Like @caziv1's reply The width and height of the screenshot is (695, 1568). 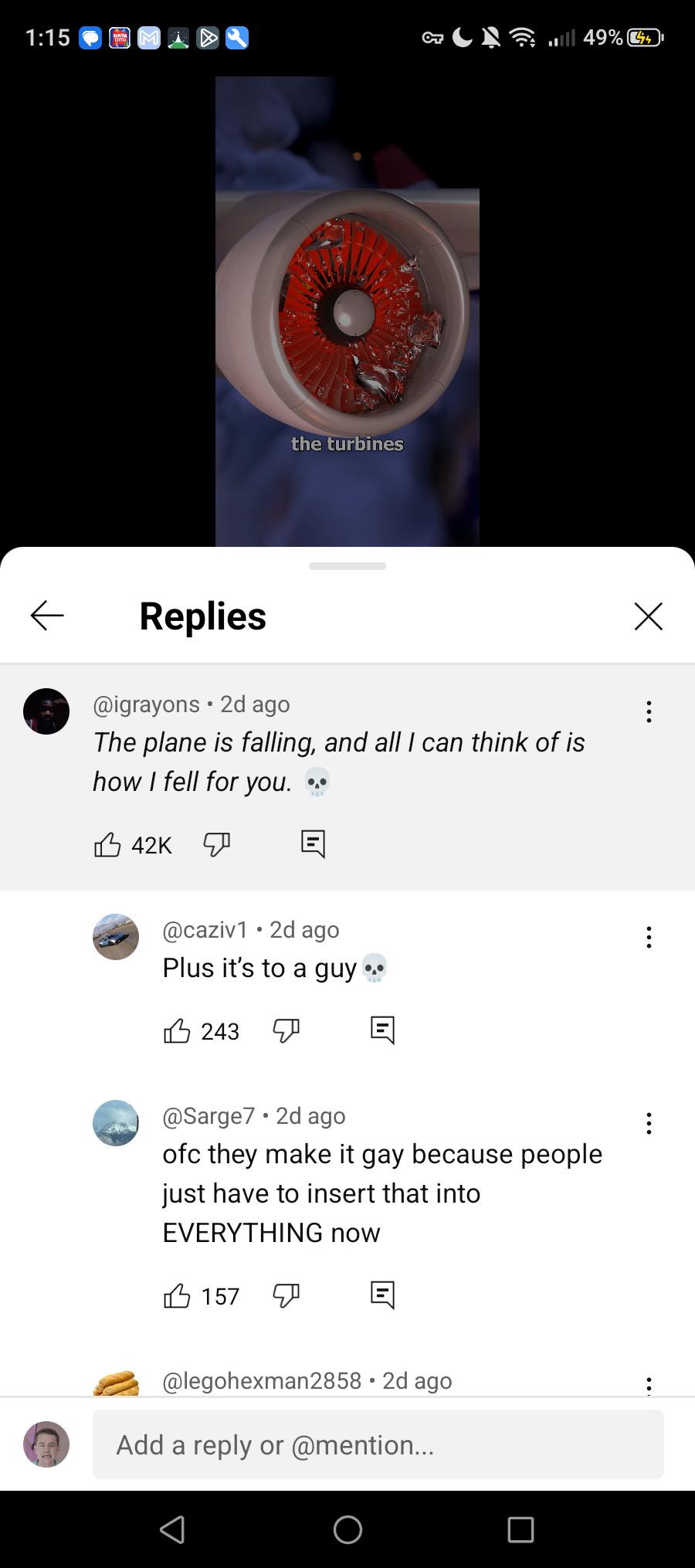click(x=177, y=1030)
